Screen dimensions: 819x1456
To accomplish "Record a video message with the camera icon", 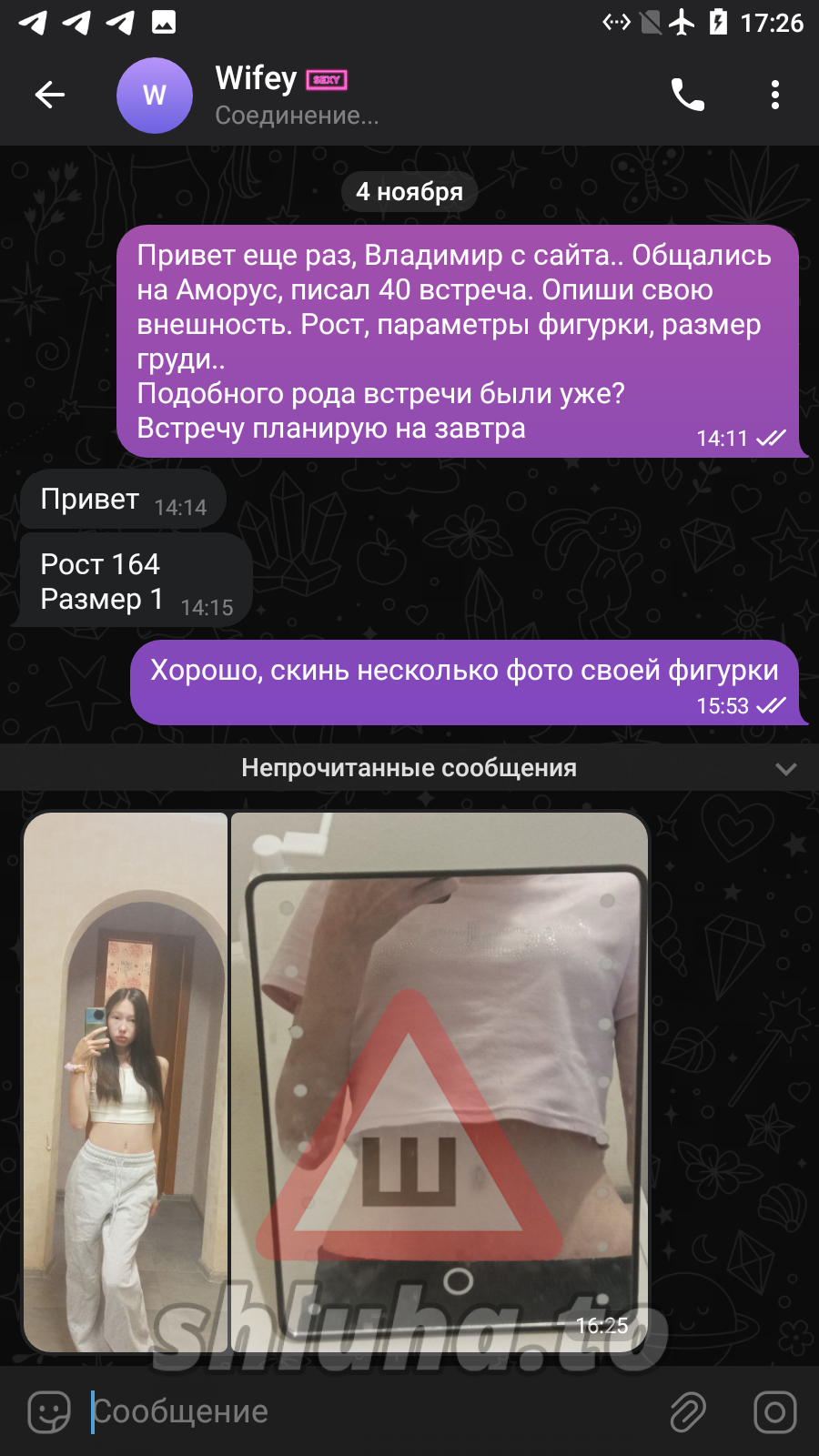I will [774, 1411].
